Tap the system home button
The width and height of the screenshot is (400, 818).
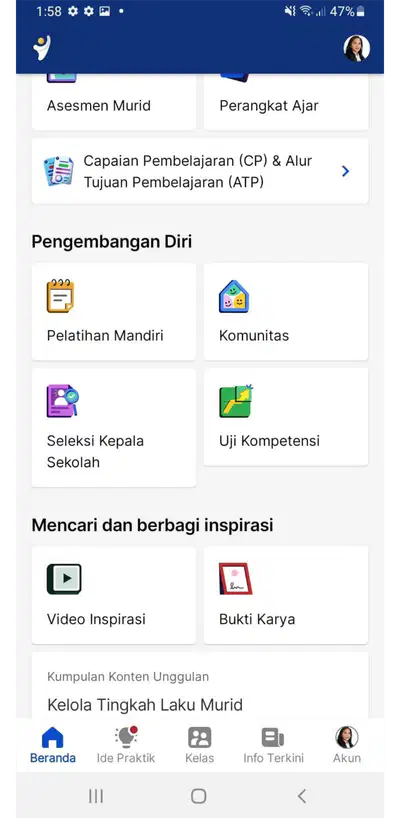pos(199,796)
